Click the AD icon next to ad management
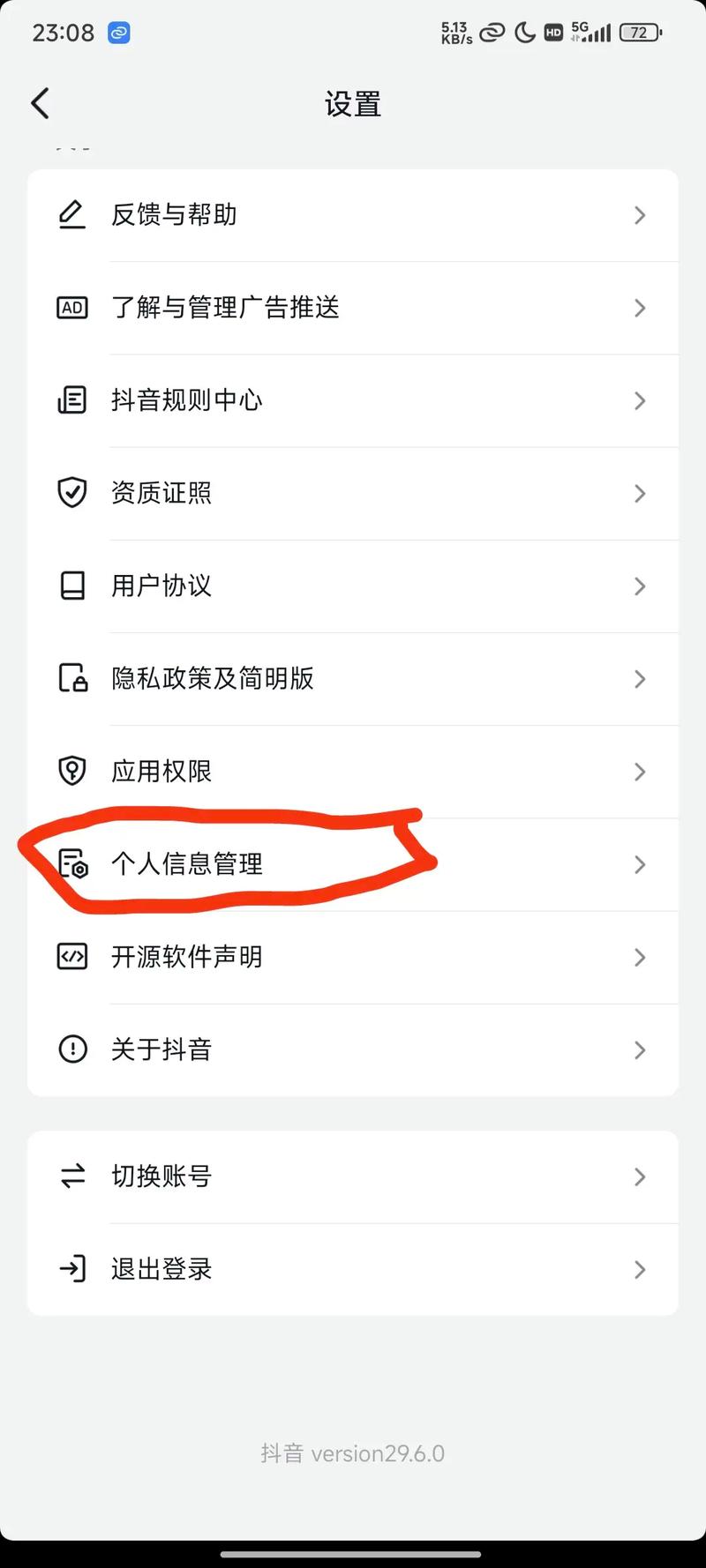Image resolution: width=706 pixels, height=1568 pixels. pos(72,308)
